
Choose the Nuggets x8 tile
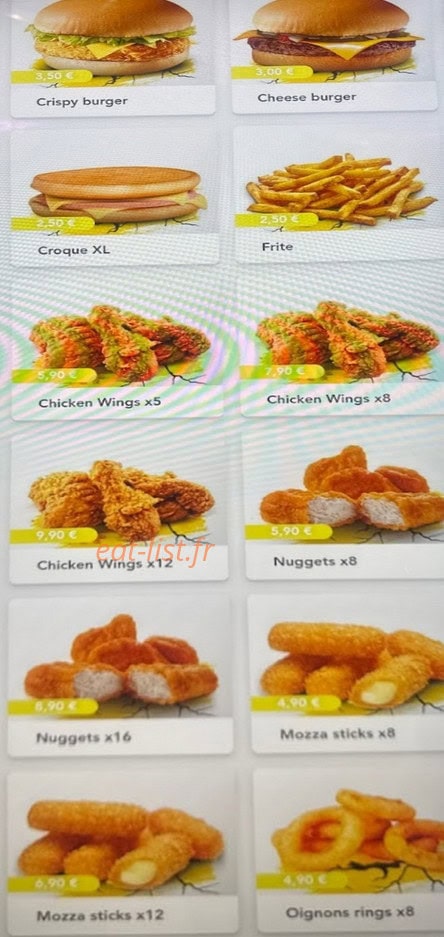pyautogui.click(x=344, y=508)
